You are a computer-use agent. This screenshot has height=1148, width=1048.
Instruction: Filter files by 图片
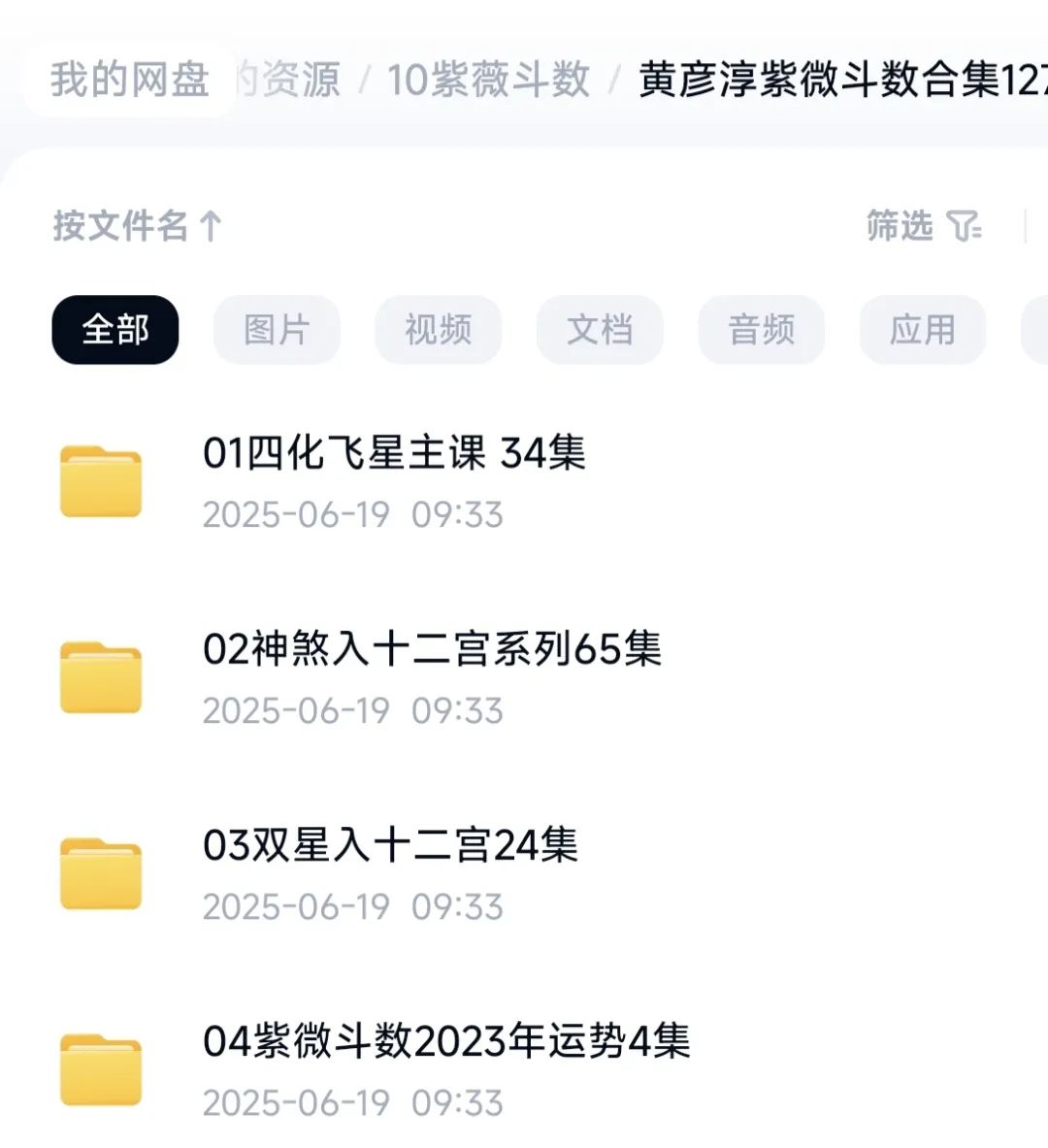[x=277, y=330]
